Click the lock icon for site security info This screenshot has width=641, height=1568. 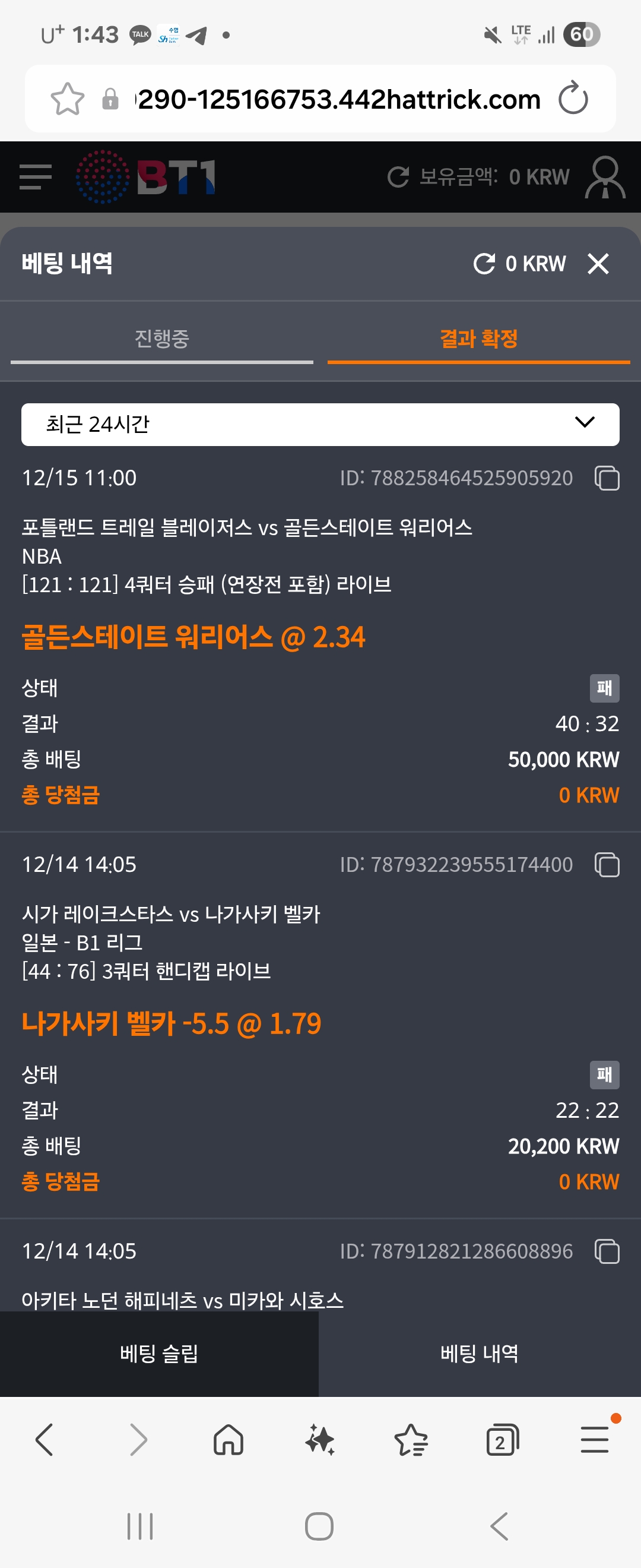110,98
